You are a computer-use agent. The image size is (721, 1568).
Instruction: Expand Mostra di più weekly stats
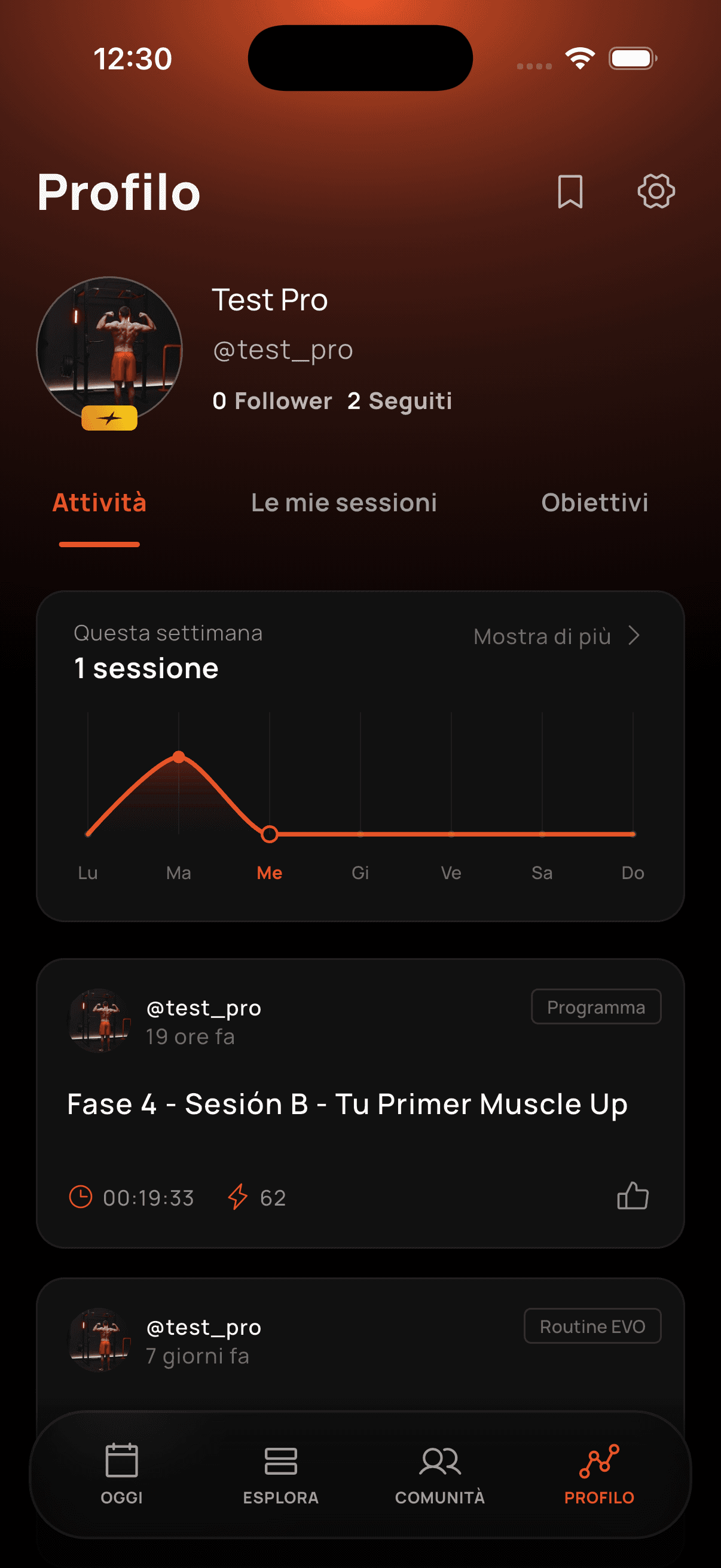point(556,636)
